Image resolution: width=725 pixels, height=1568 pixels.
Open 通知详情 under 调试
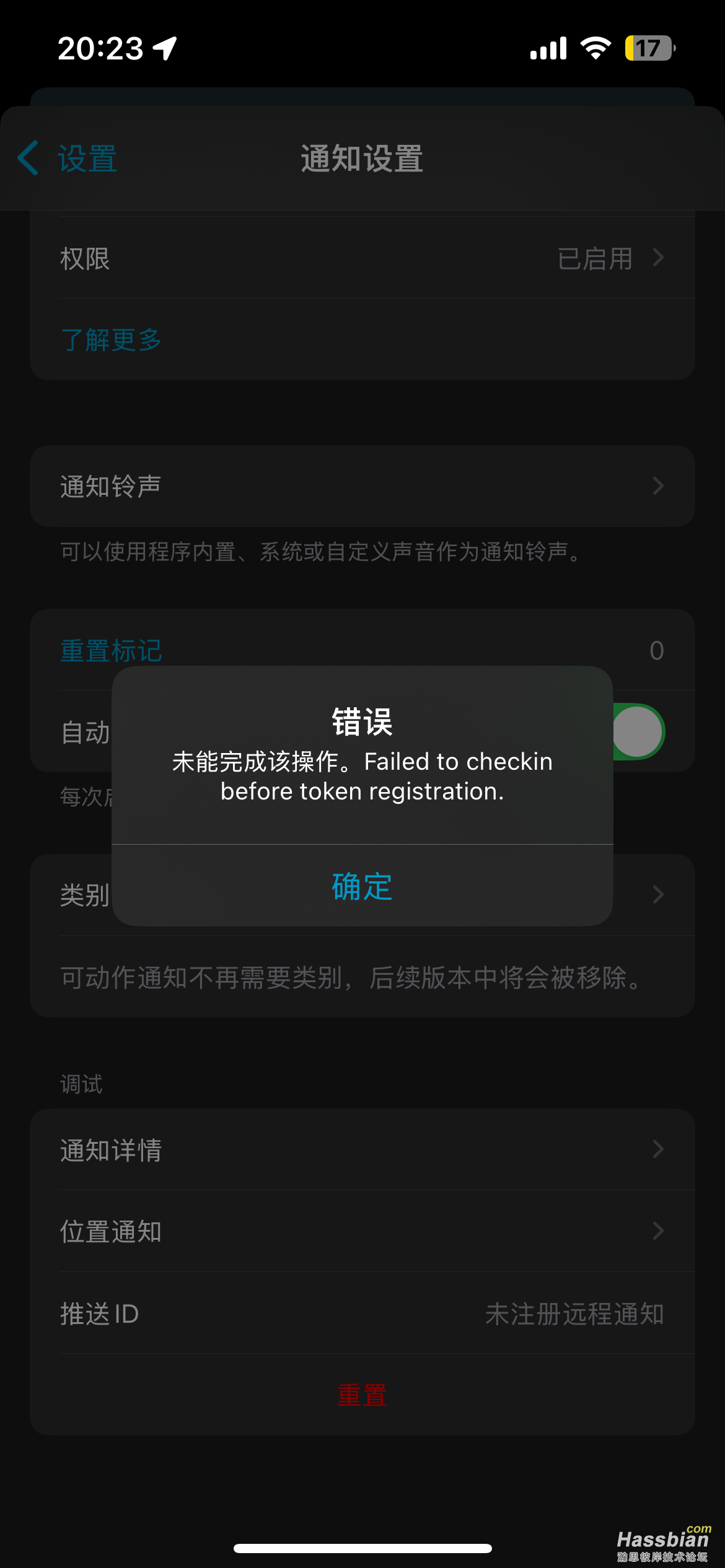click(362, 1150)
